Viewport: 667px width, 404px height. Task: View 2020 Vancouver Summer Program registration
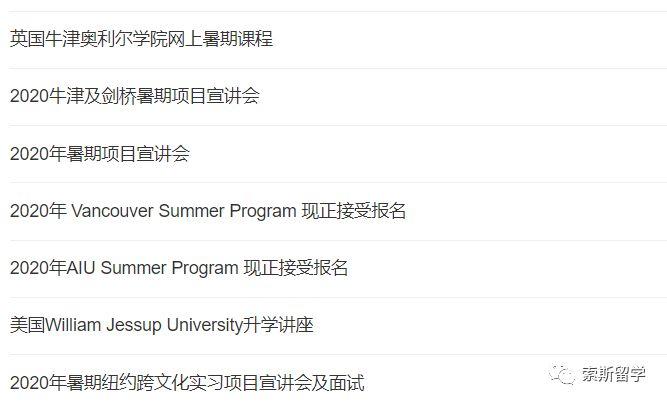click(208, 211)
